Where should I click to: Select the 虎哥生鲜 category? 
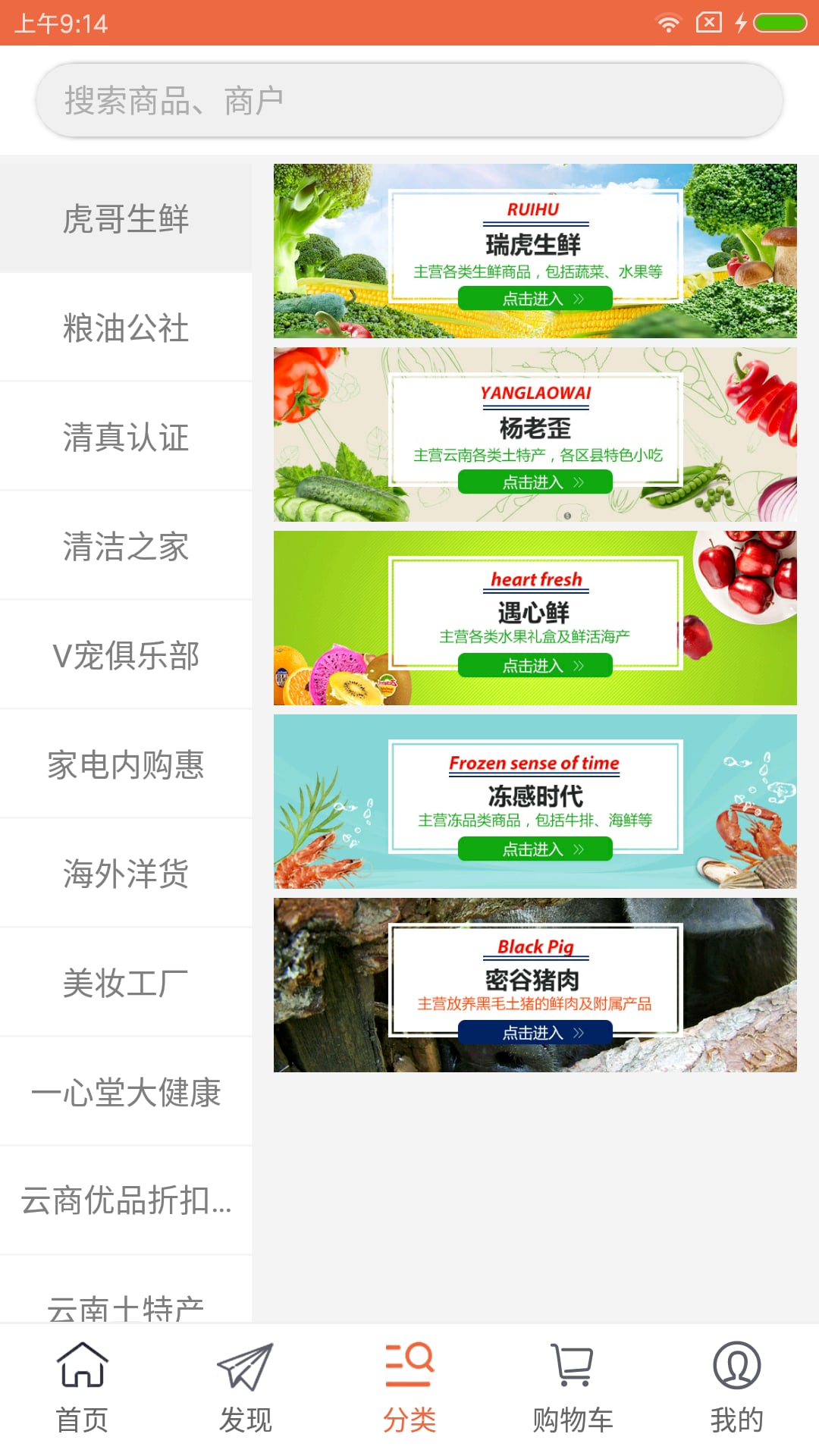(x=126, y=218)
